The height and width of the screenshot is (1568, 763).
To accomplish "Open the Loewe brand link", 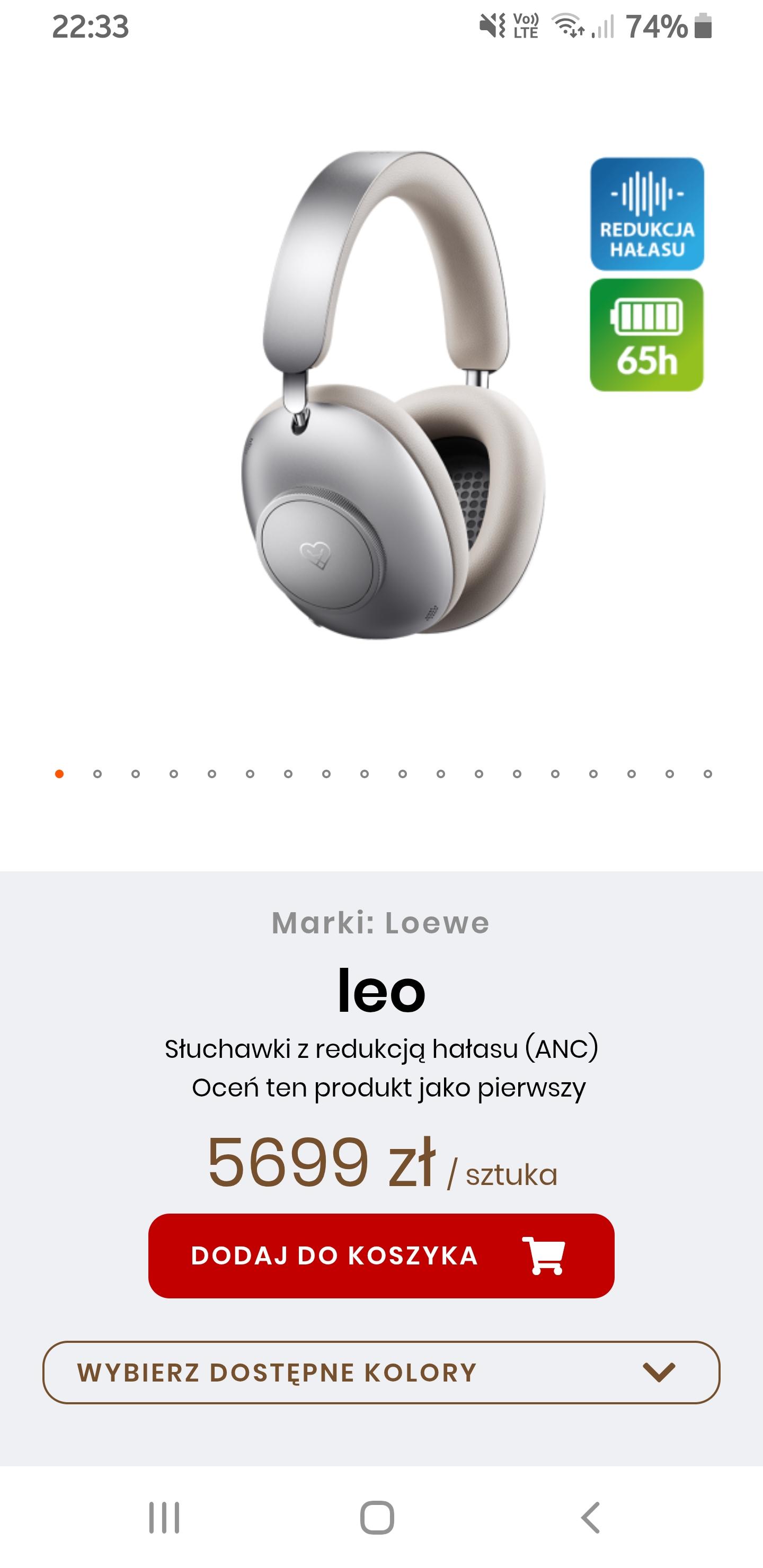I will tap(436, 923).
